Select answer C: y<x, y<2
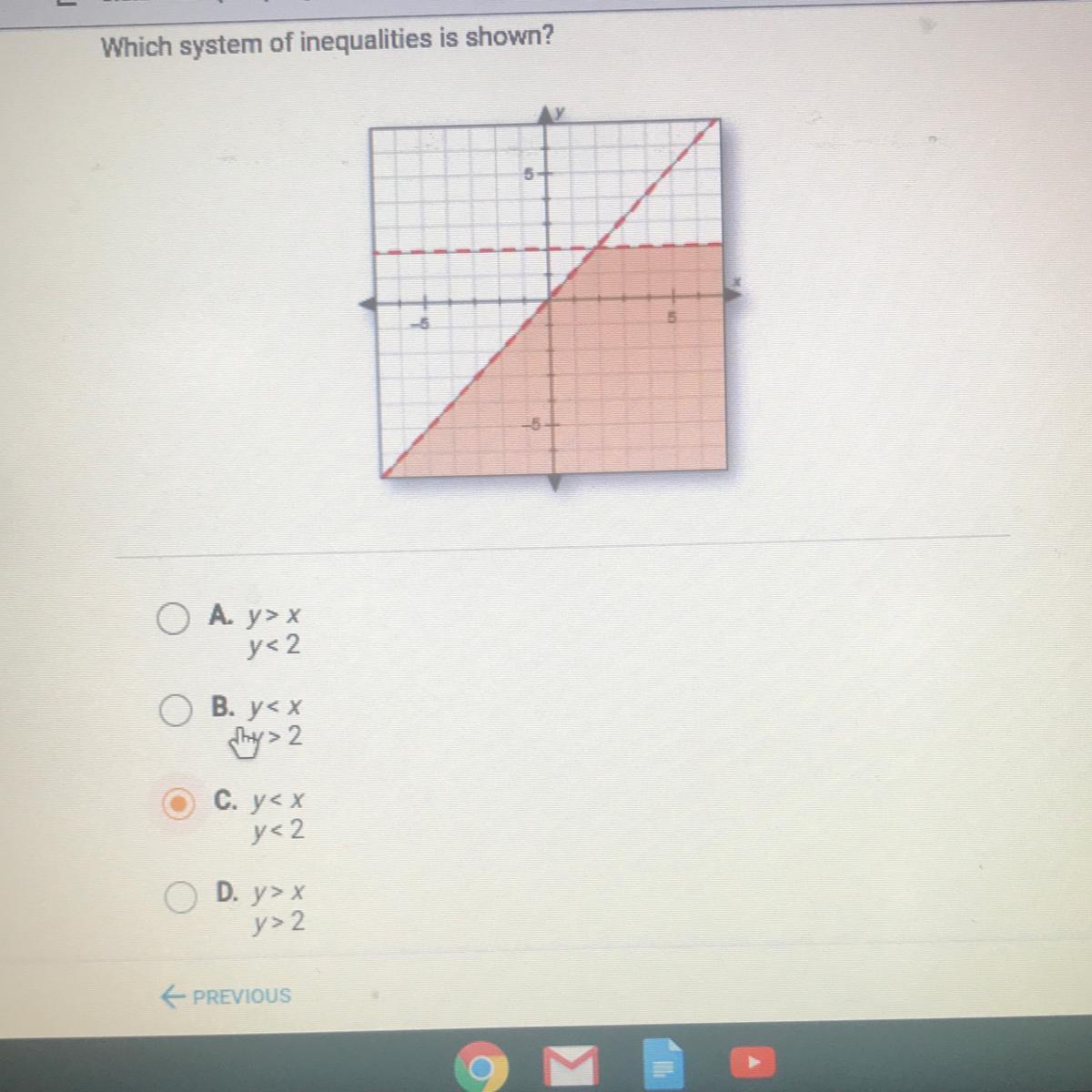This screenshot has height=1092, width=1092. [x=177, y=804]
